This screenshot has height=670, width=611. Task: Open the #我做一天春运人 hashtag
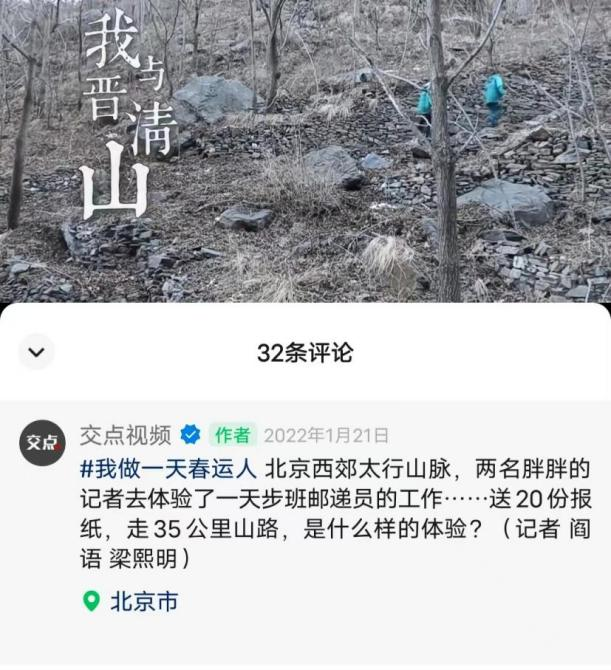pos(169,469)
